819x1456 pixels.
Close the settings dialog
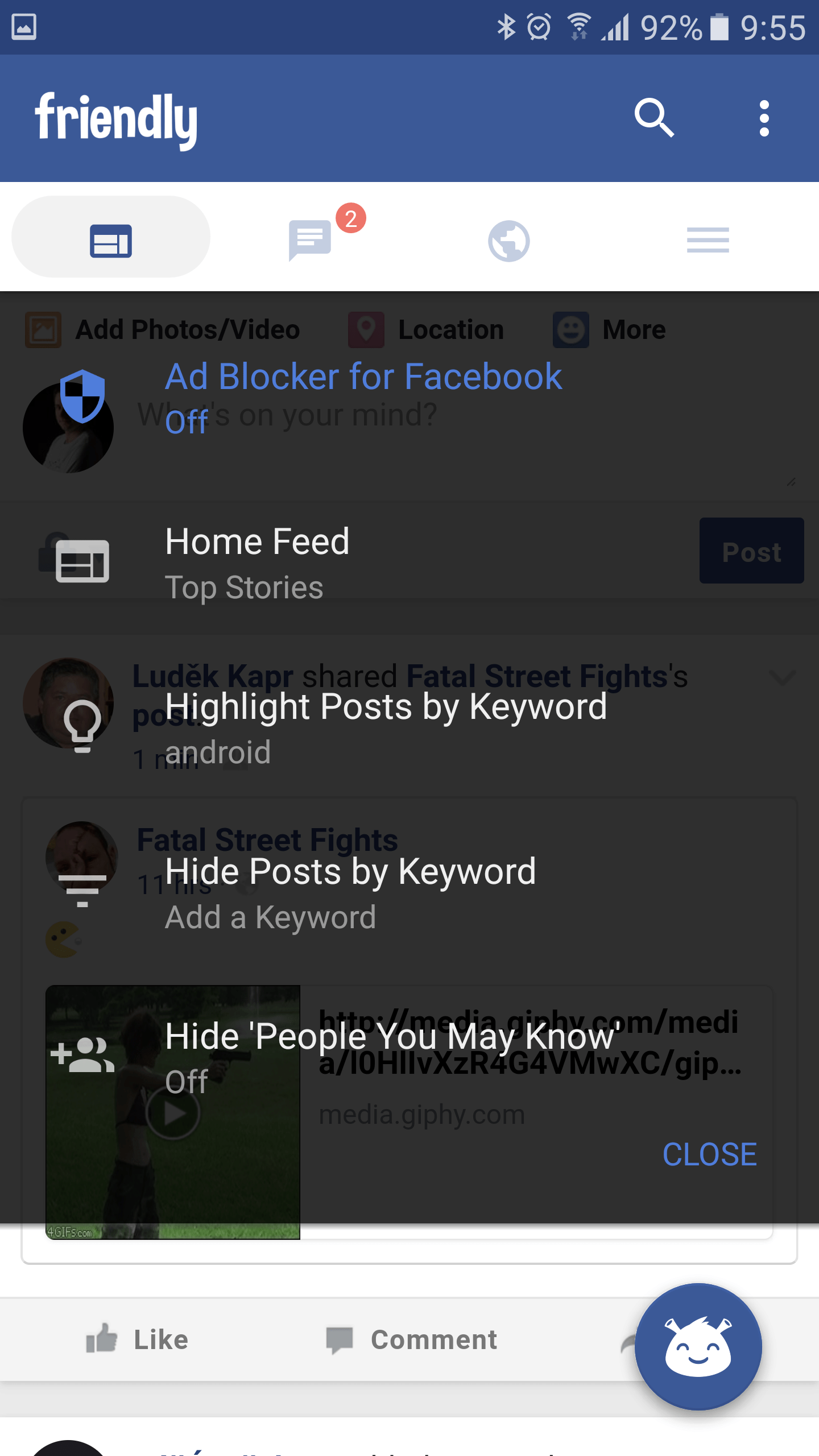[x=709, y=1155]
